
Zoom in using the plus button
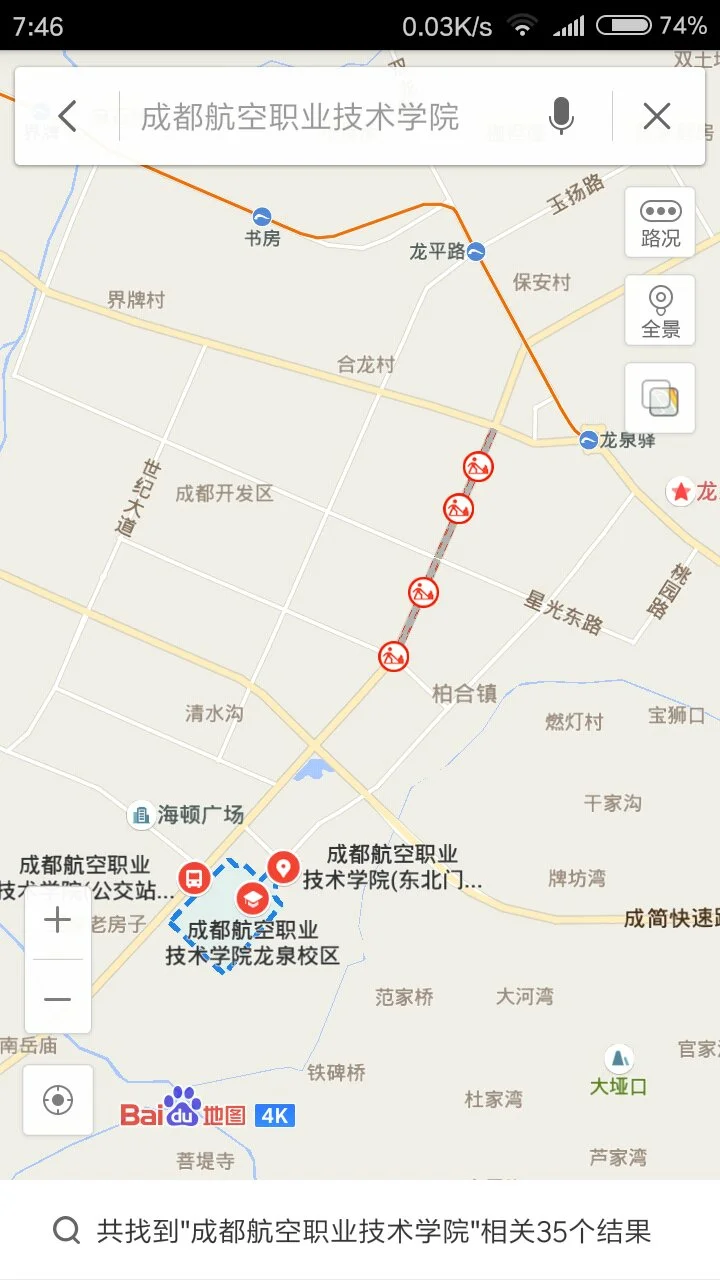[57, 919]
